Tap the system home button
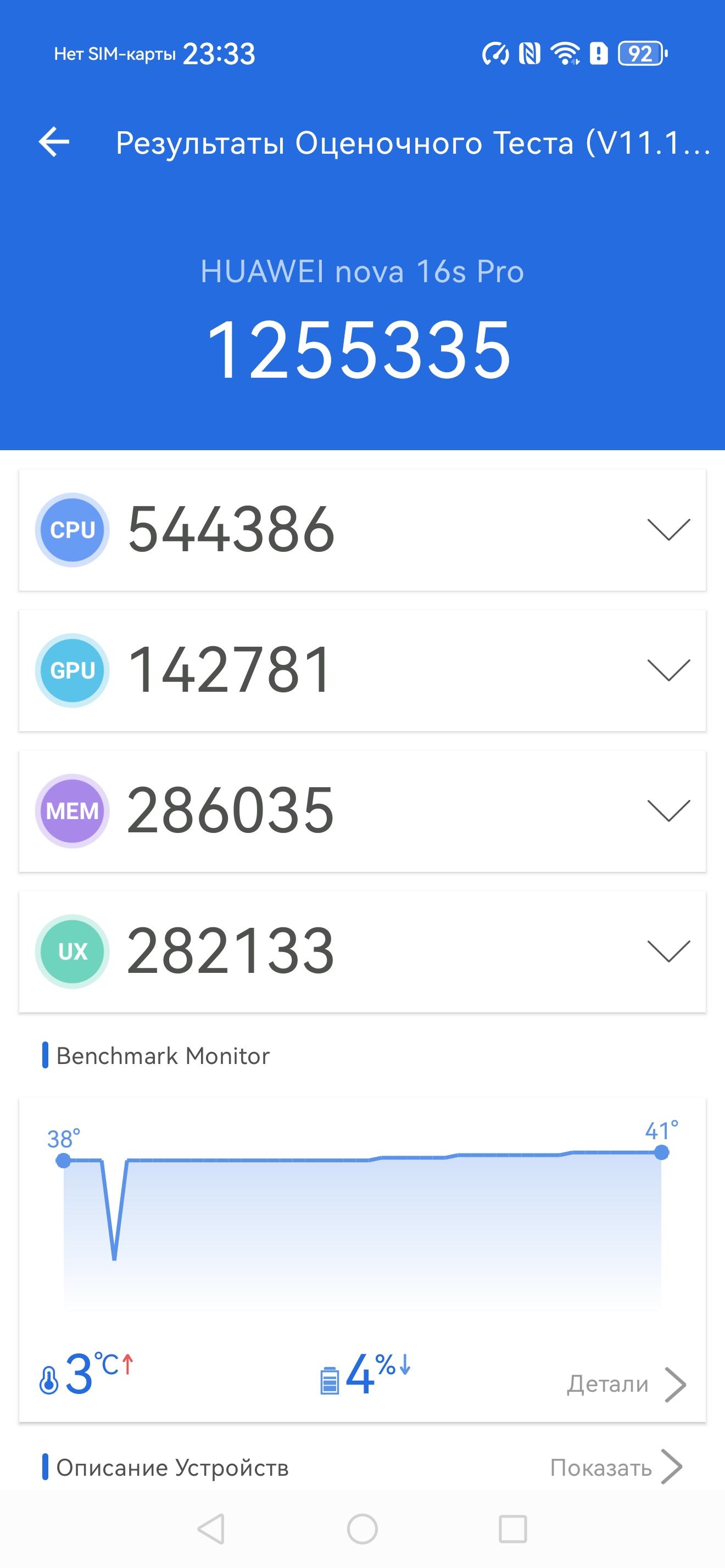 pyautogui.click(x=362, y=1528)
